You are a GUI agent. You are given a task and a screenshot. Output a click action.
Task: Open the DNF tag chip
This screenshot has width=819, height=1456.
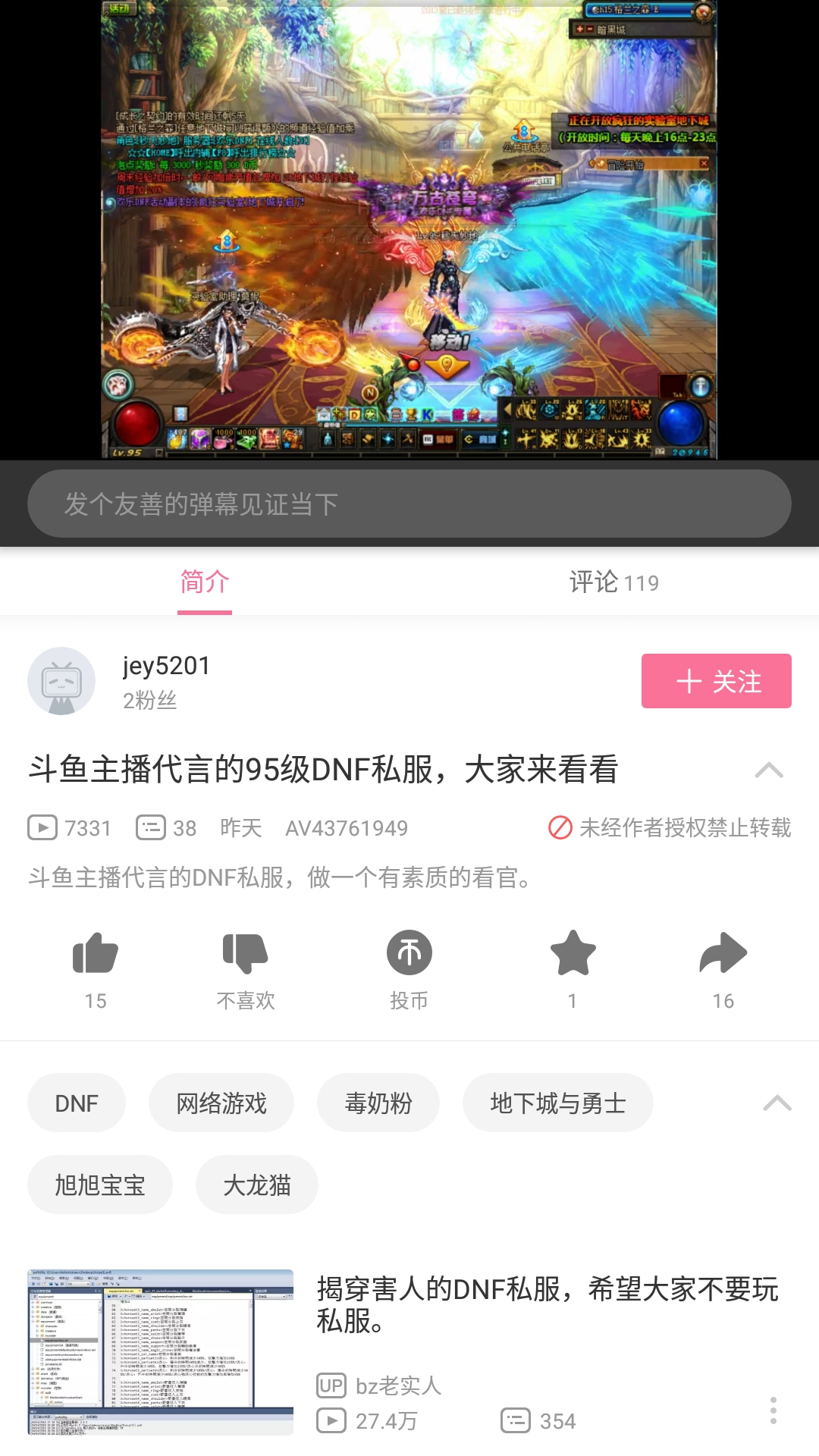(x=77, y=1103)
